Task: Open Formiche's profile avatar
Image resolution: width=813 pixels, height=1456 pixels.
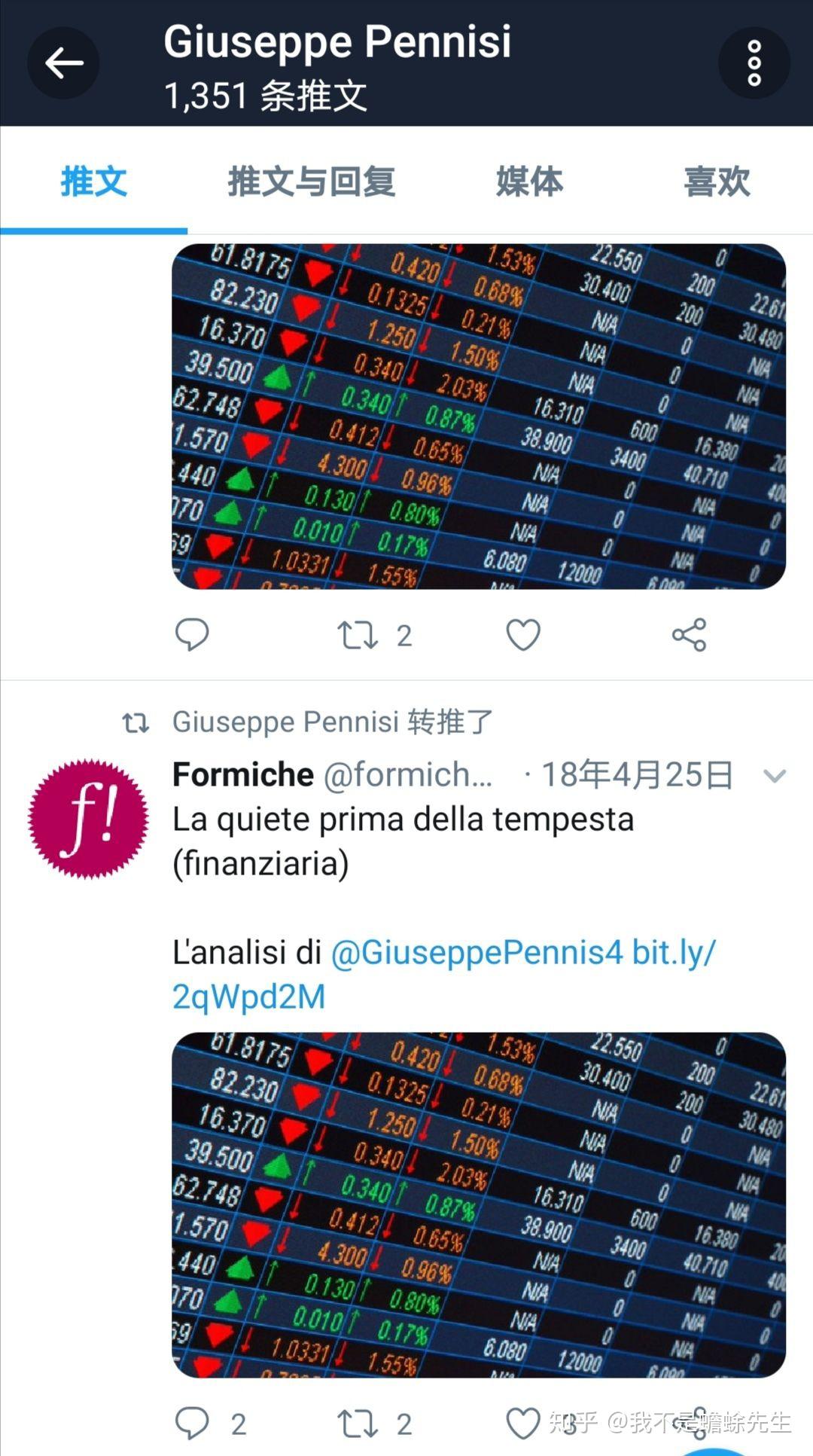Action: coord(88,818)
